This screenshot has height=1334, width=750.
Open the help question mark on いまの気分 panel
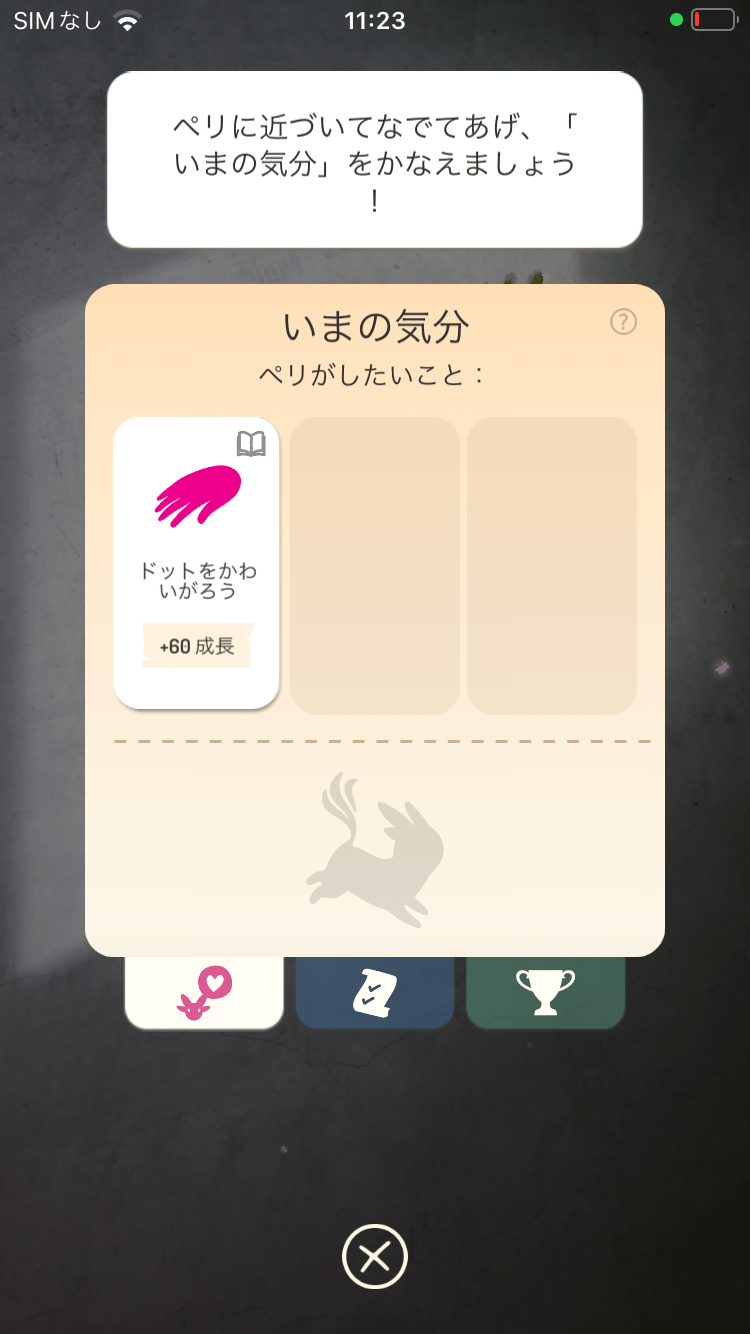[623, 322]
